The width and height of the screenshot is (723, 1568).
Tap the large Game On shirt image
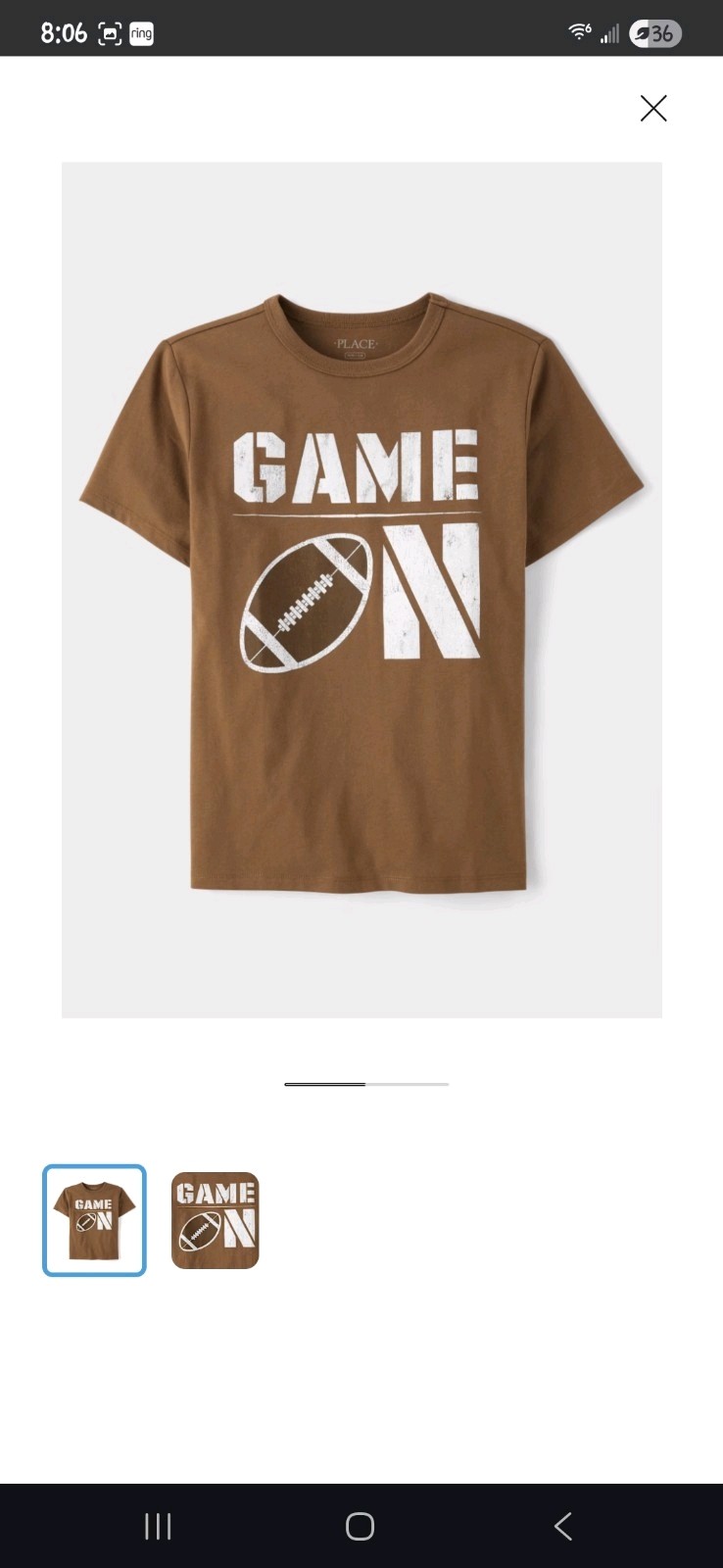tap(361, 590)
